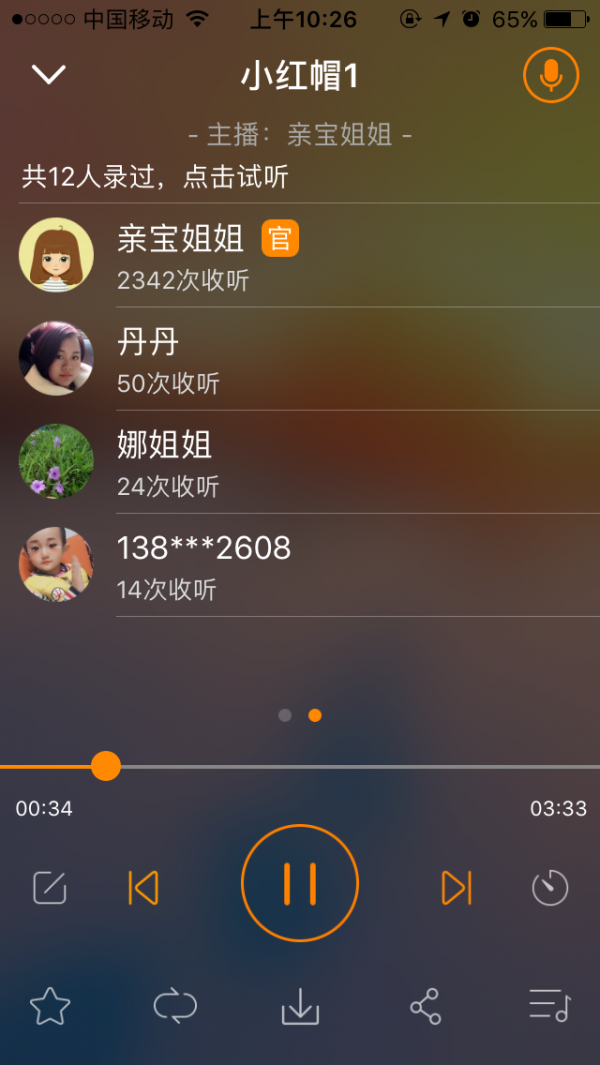Skip to the next track
The image size is (600, 1065).
pos(456,887)
